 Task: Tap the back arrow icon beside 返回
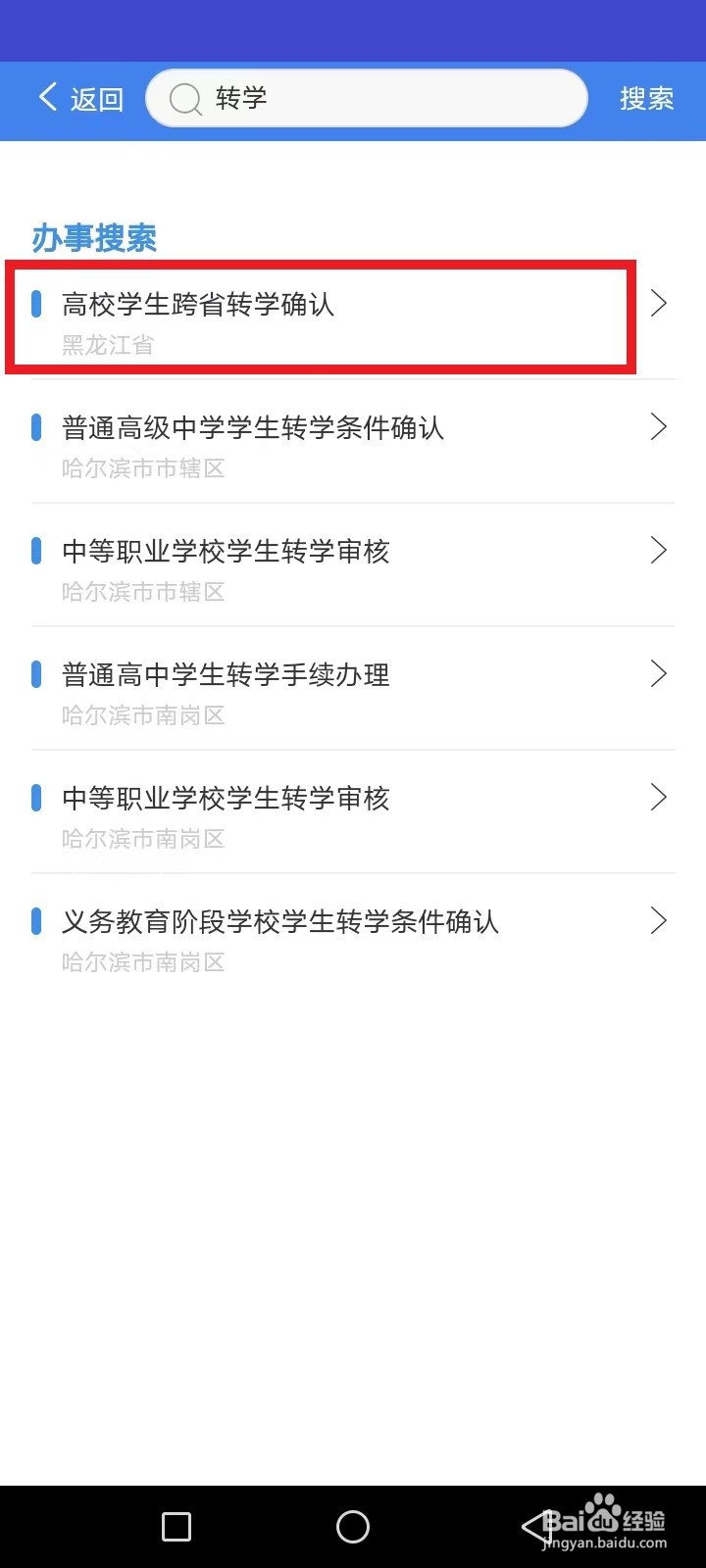(x=47, y=97)
